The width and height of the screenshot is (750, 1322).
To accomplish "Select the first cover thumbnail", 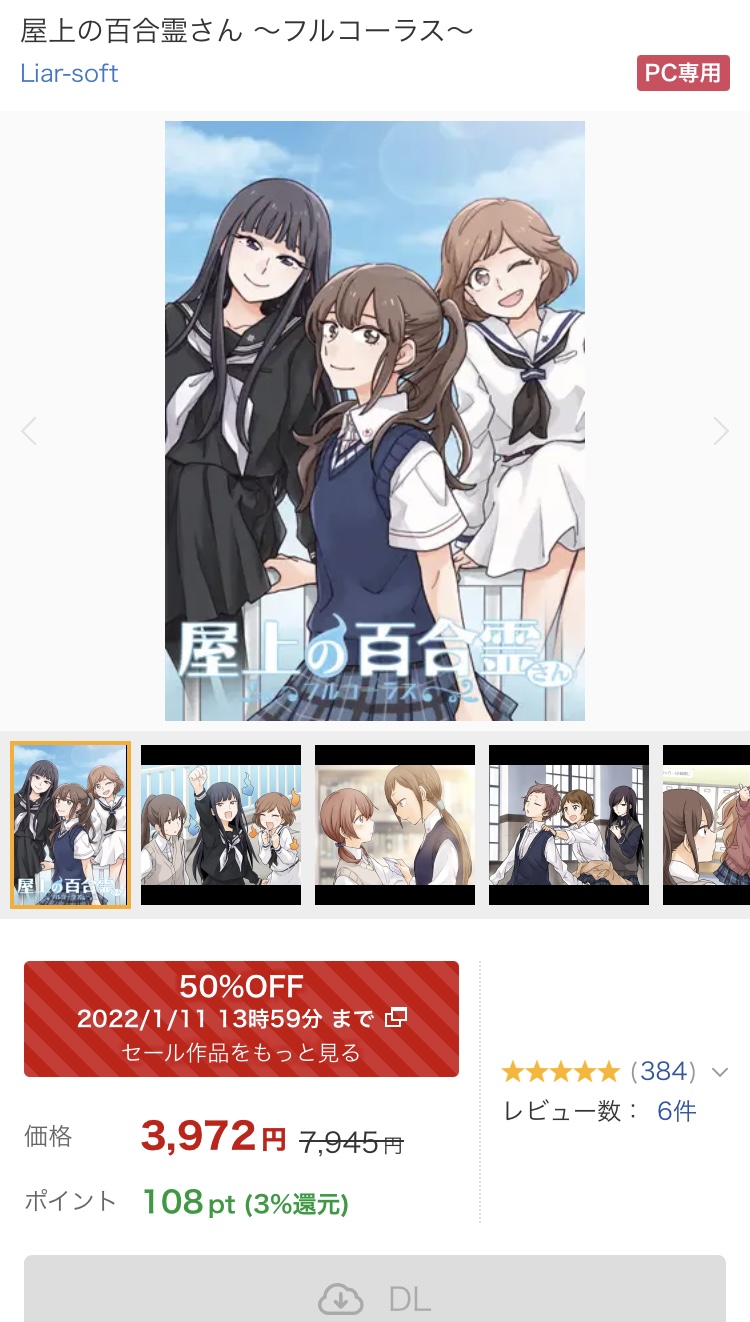I will (70, 825).
